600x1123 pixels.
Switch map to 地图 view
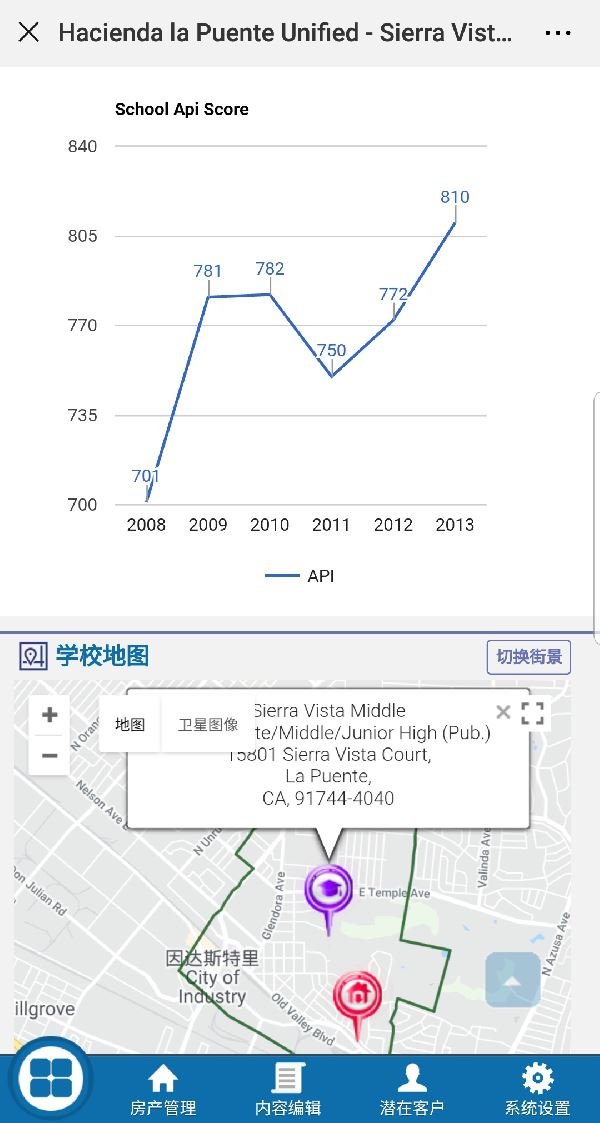tap(130, 724)
